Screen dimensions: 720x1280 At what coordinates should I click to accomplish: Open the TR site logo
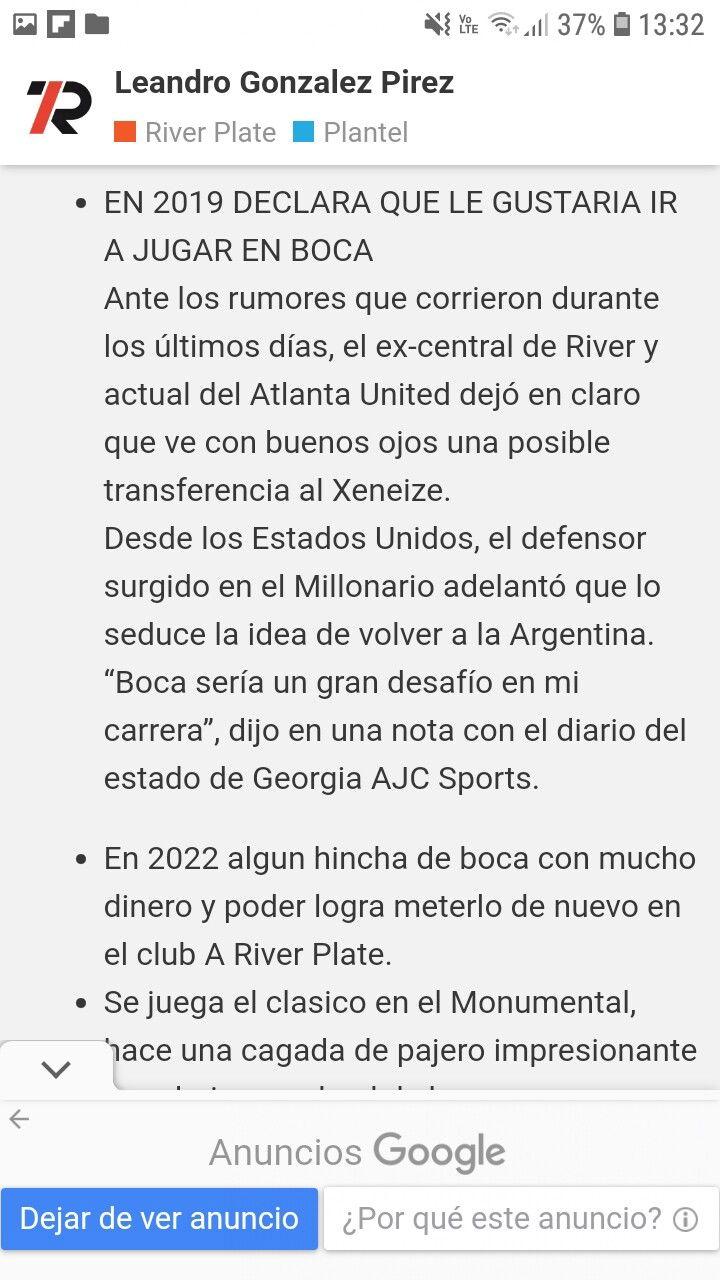pyautogui.click(x=59, y=107)
